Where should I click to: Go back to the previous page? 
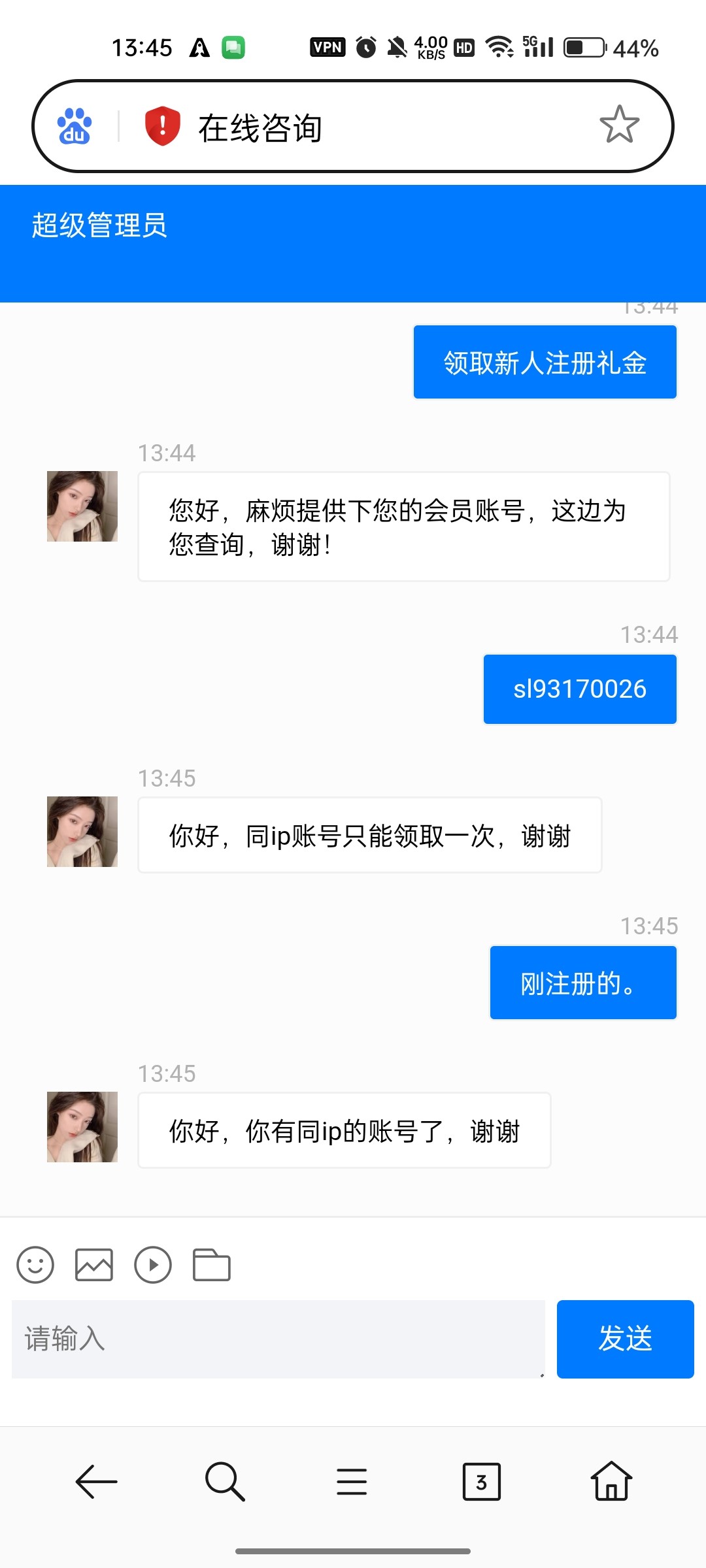[x=97, y=1481]
